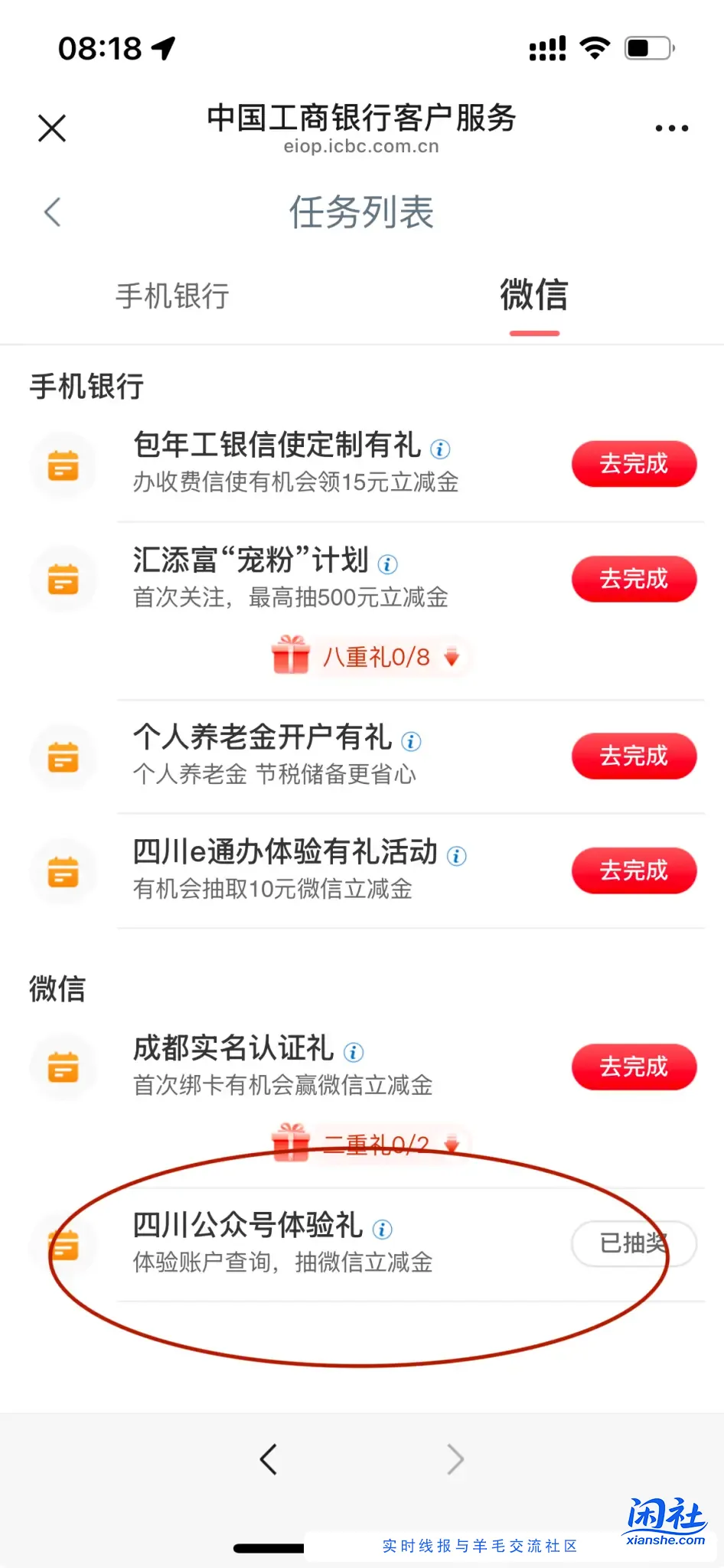
Task: Click the calendar icon beside 成都实名认证礼
Action: tap(64, 1067)
